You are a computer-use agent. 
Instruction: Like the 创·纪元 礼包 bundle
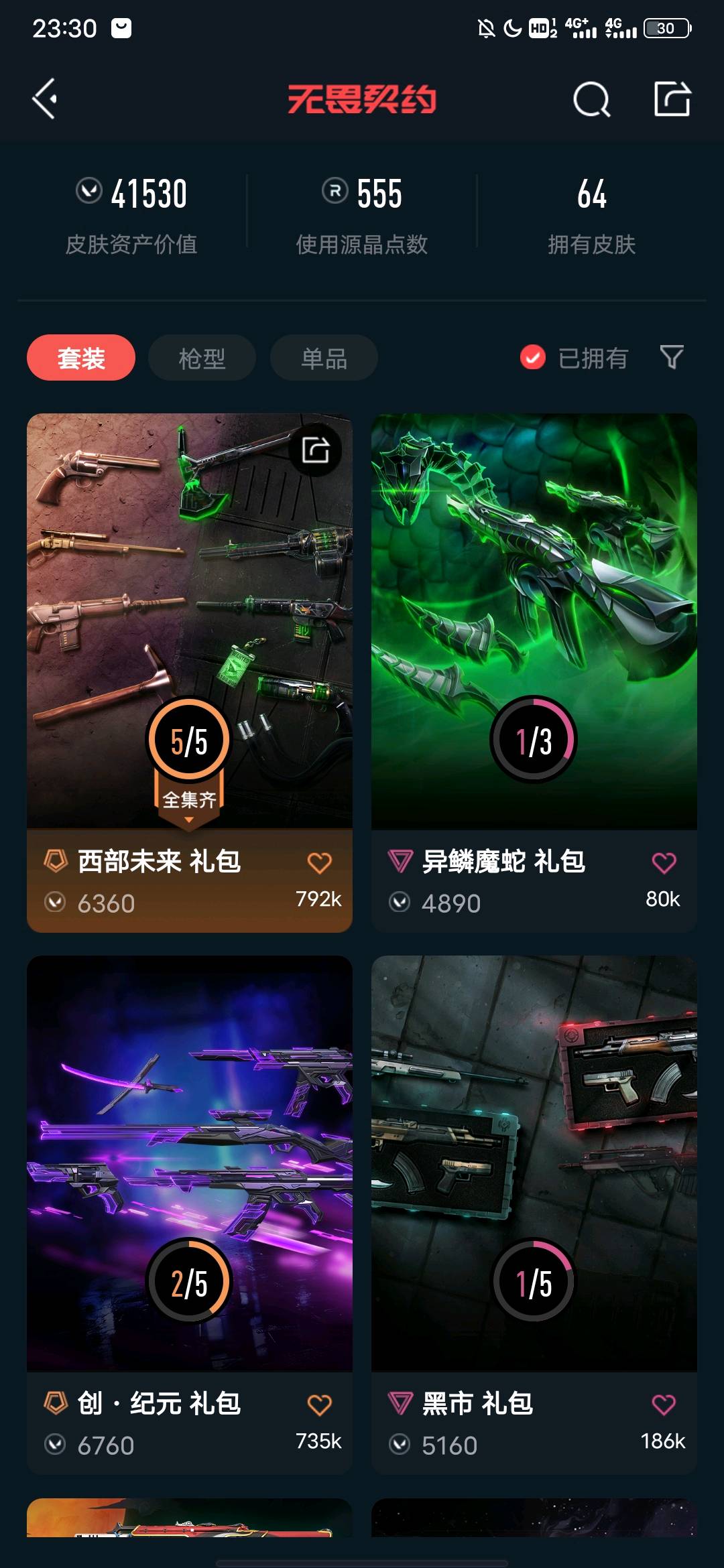(x=319, y=1404)
